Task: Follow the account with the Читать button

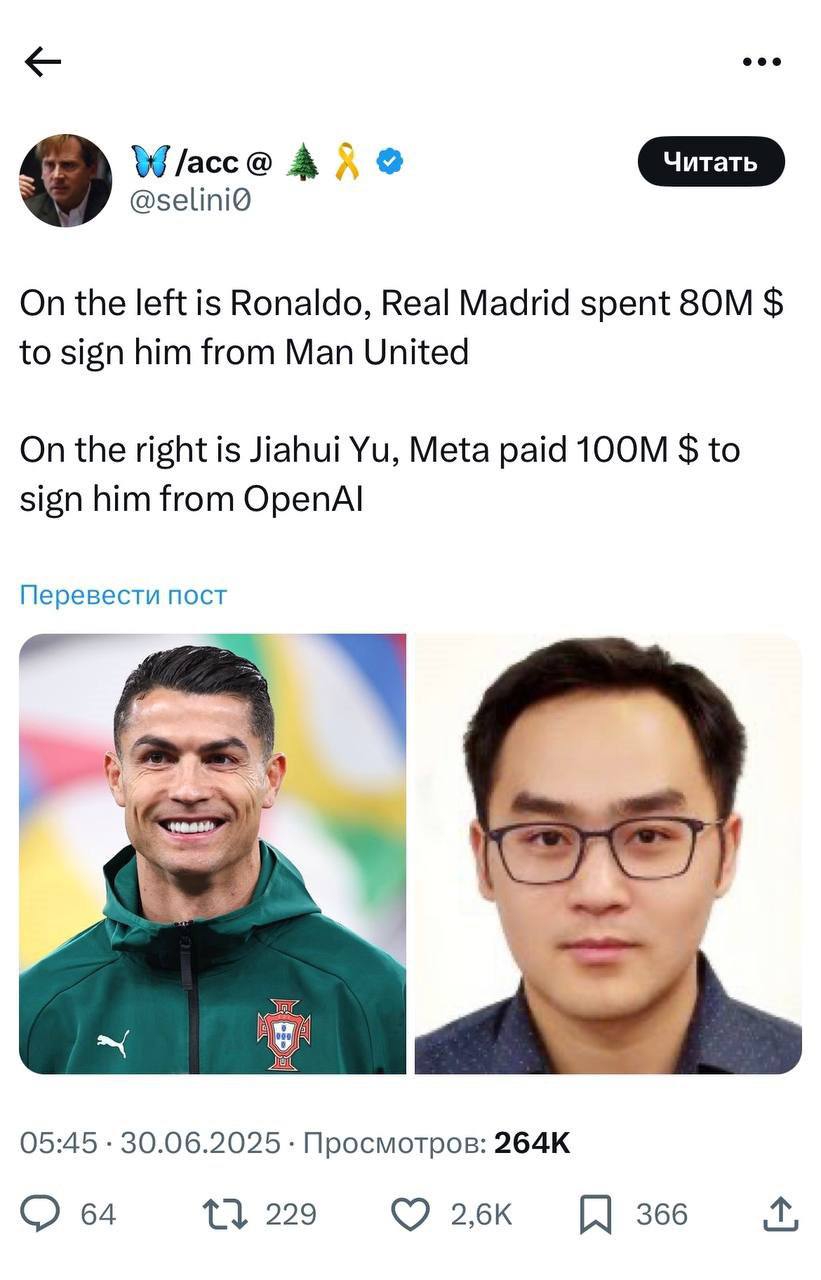Action: pos(711,162)
